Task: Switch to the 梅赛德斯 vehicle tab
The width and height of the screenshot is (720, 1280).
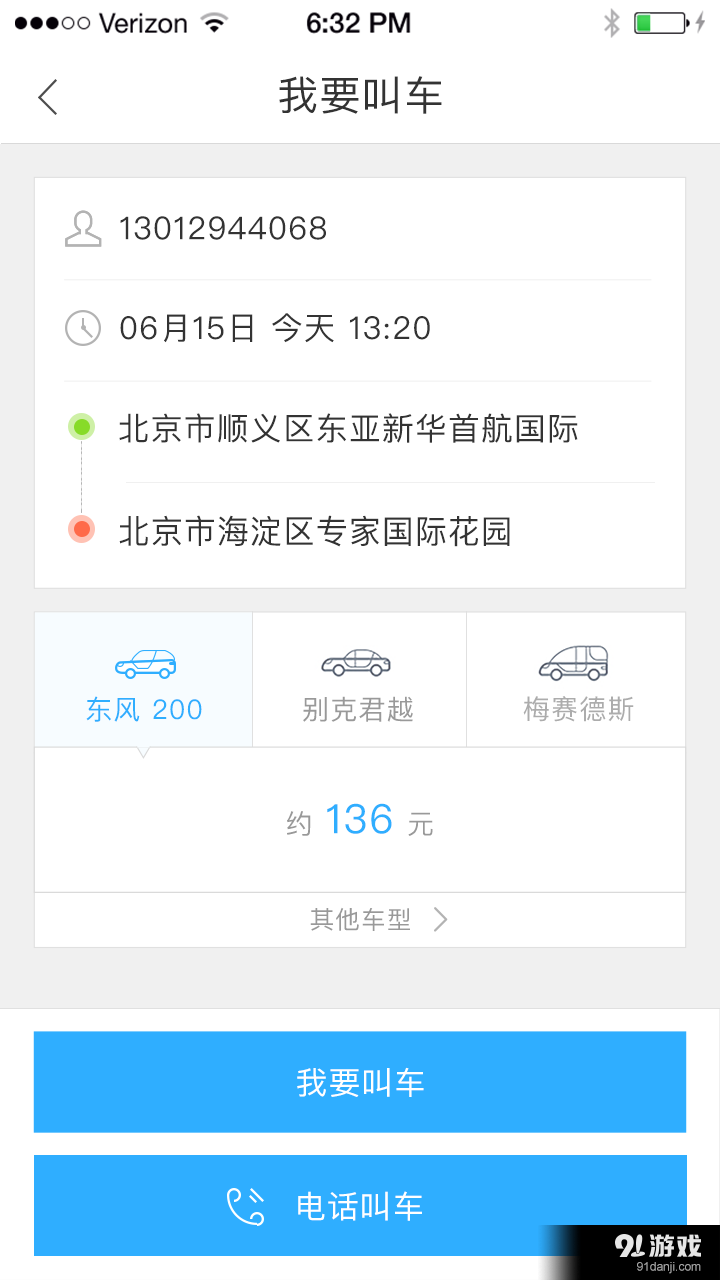Action: pyautogui.click(x=576, y=680)
